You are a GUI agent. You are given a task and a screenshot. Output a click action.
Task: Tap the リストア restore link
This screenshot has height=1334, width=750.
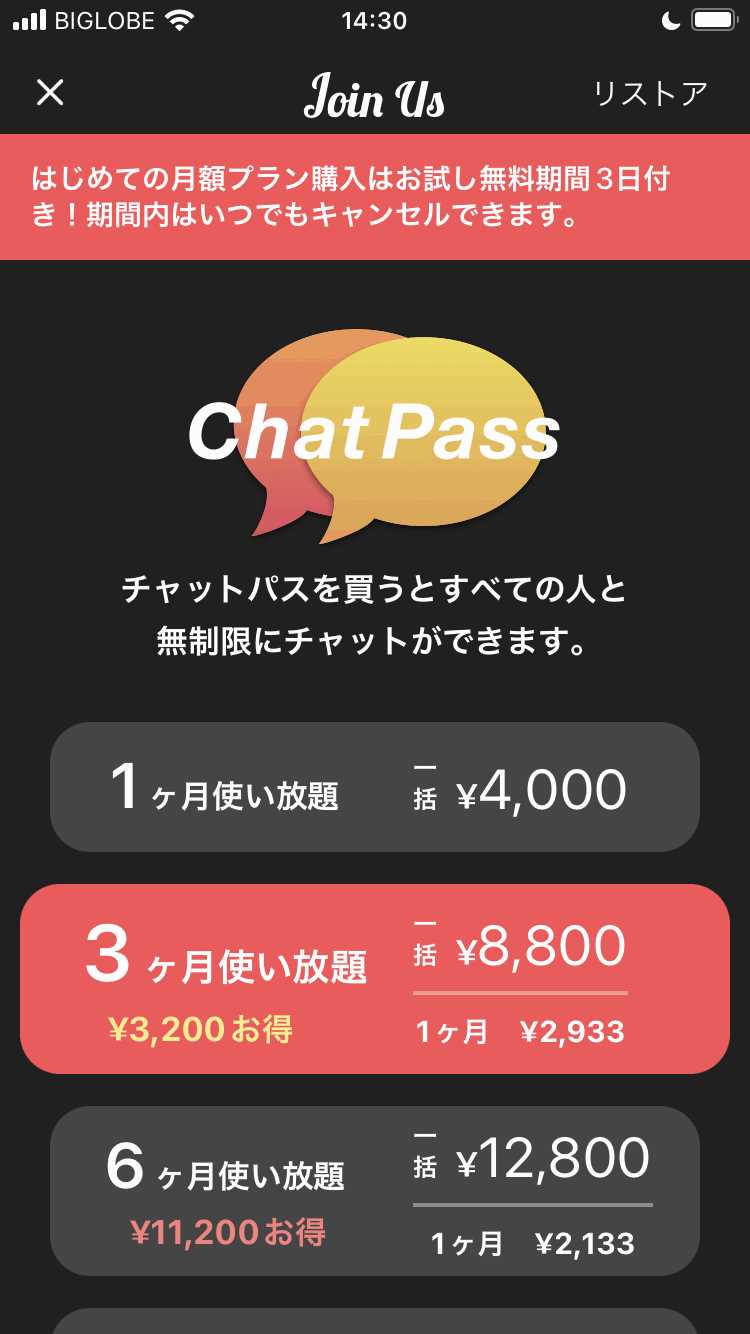[650, 92]
